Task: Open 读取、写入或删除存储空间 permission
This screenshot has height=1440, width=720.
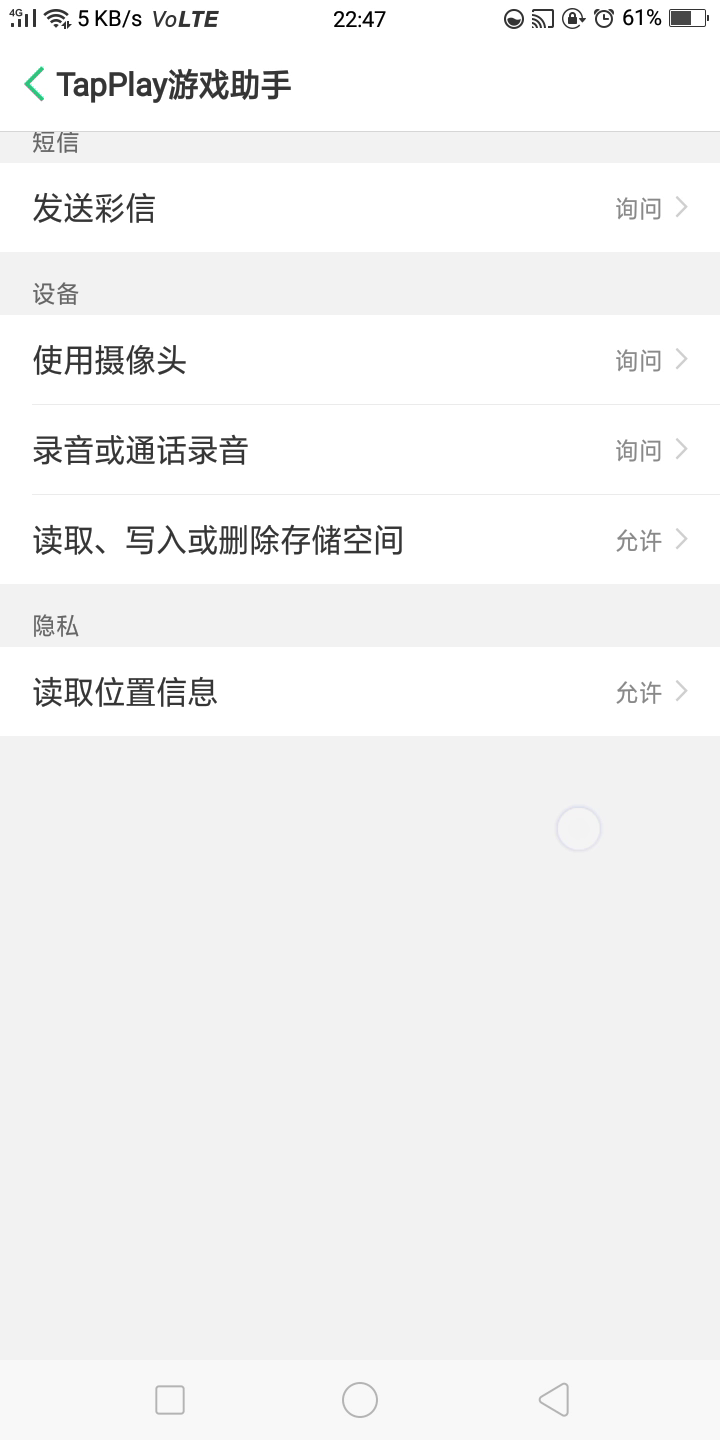Action: pos(360,540)
